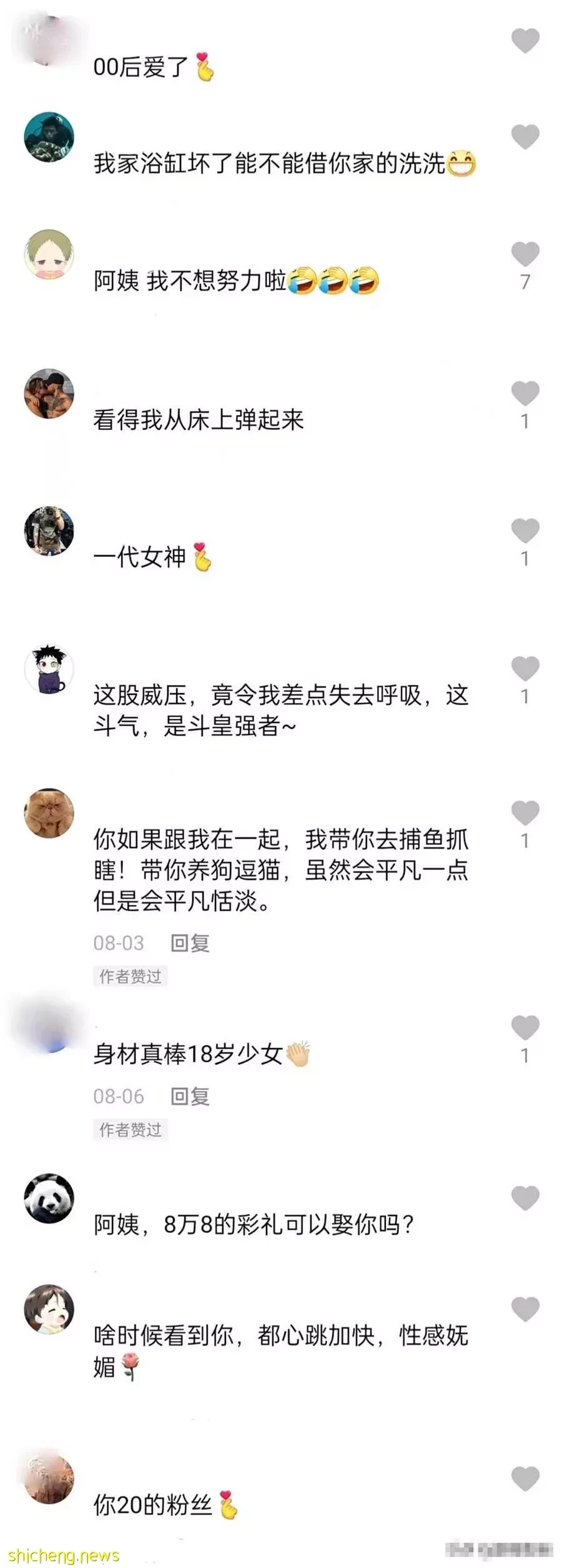The height and width of the screenshot is (1568, 562).
Task: Like the comment '阿姨 我不想努力啦'
Action: coord(525,254)
